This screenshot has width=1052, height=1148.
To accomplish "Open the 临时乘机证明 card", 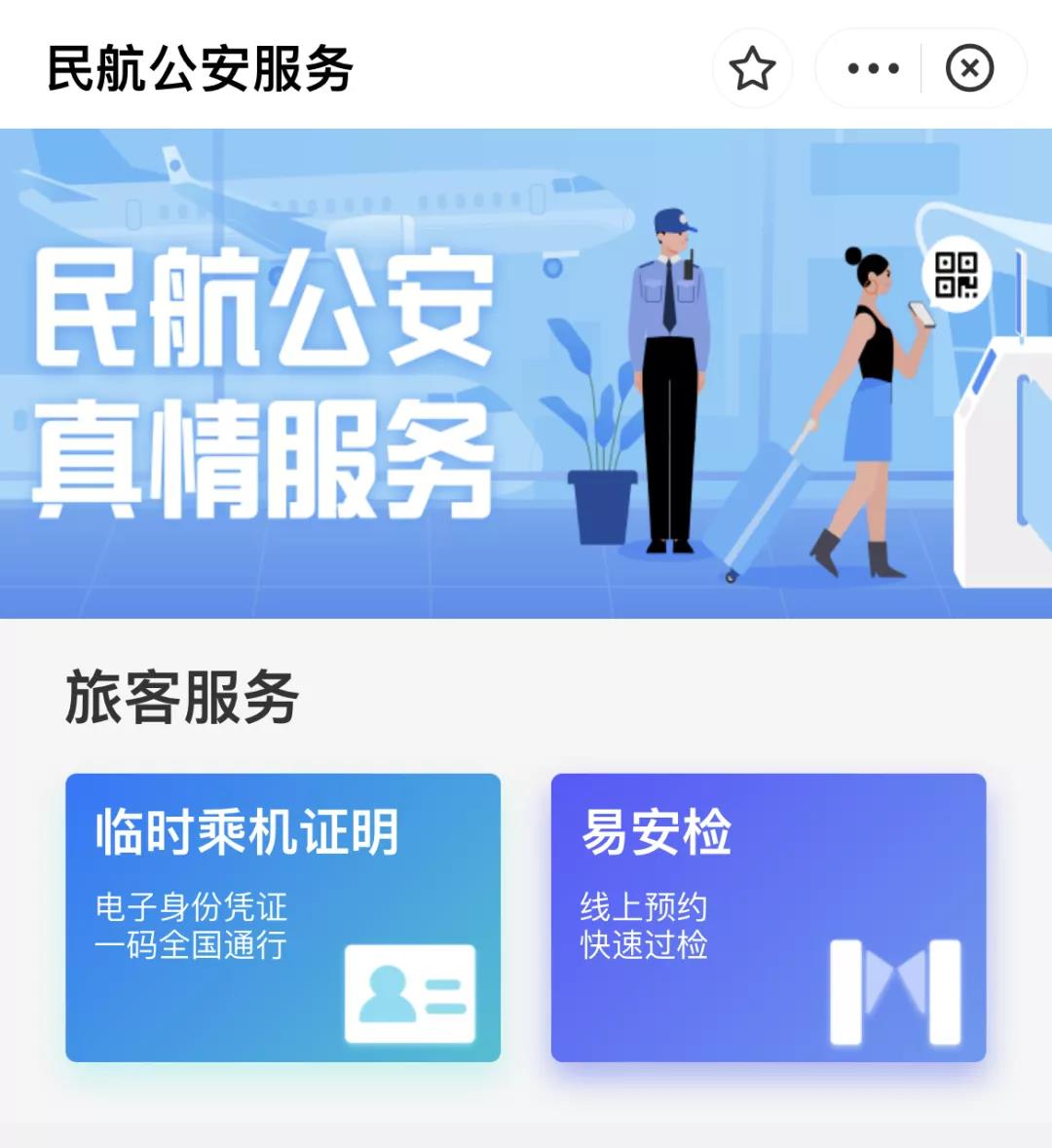I will [282, 917].
